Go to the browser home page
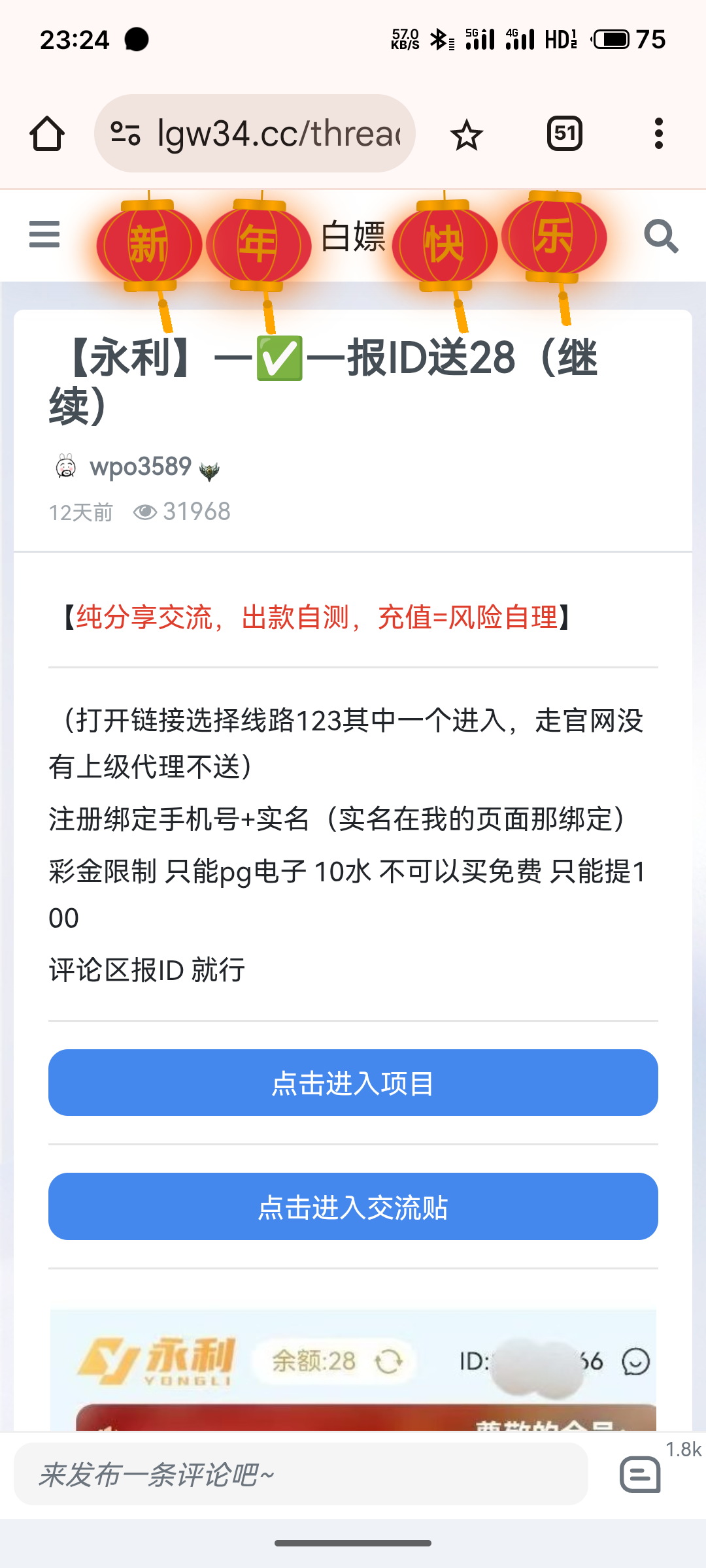 [47, 134]
